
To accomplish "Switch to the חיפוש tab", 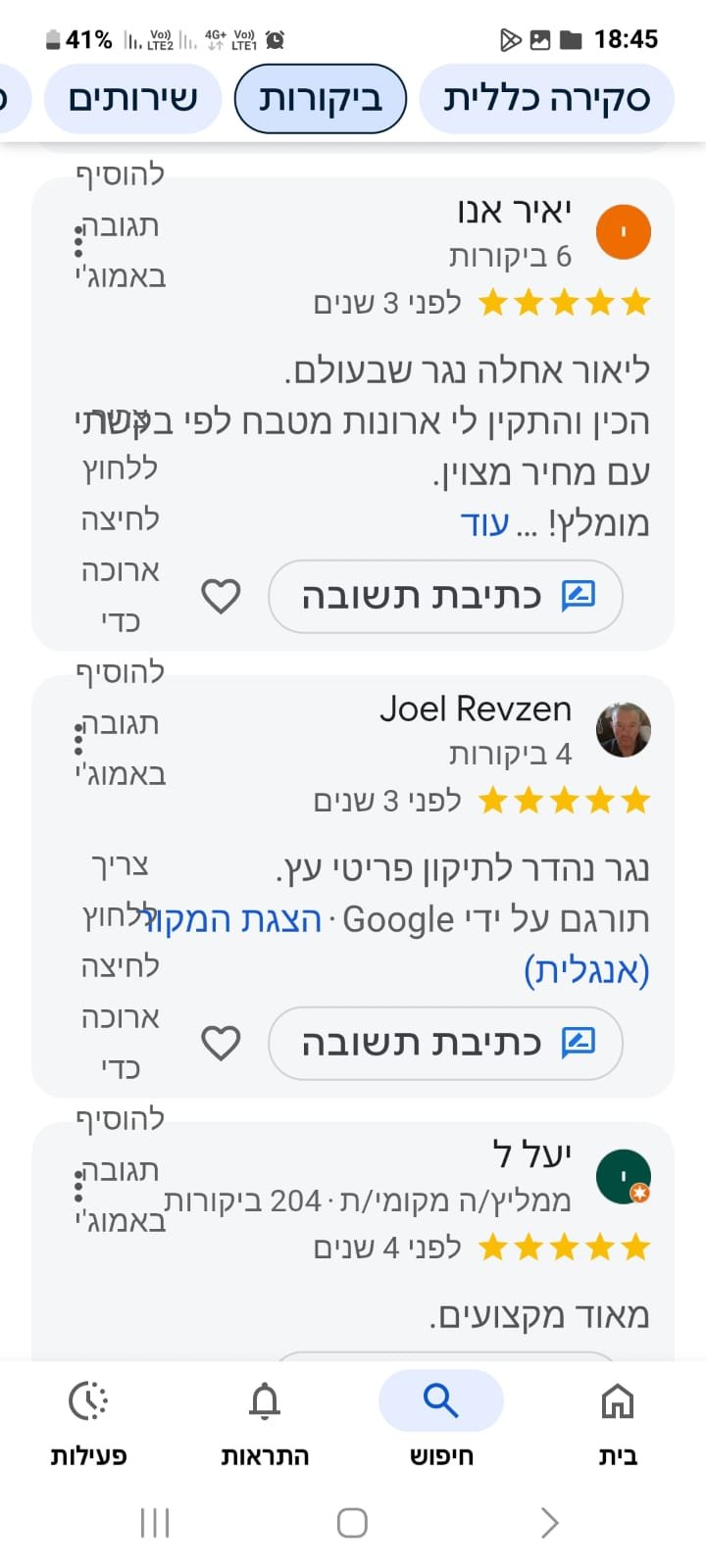I will pyautogui.click(x=441, y=1419).
